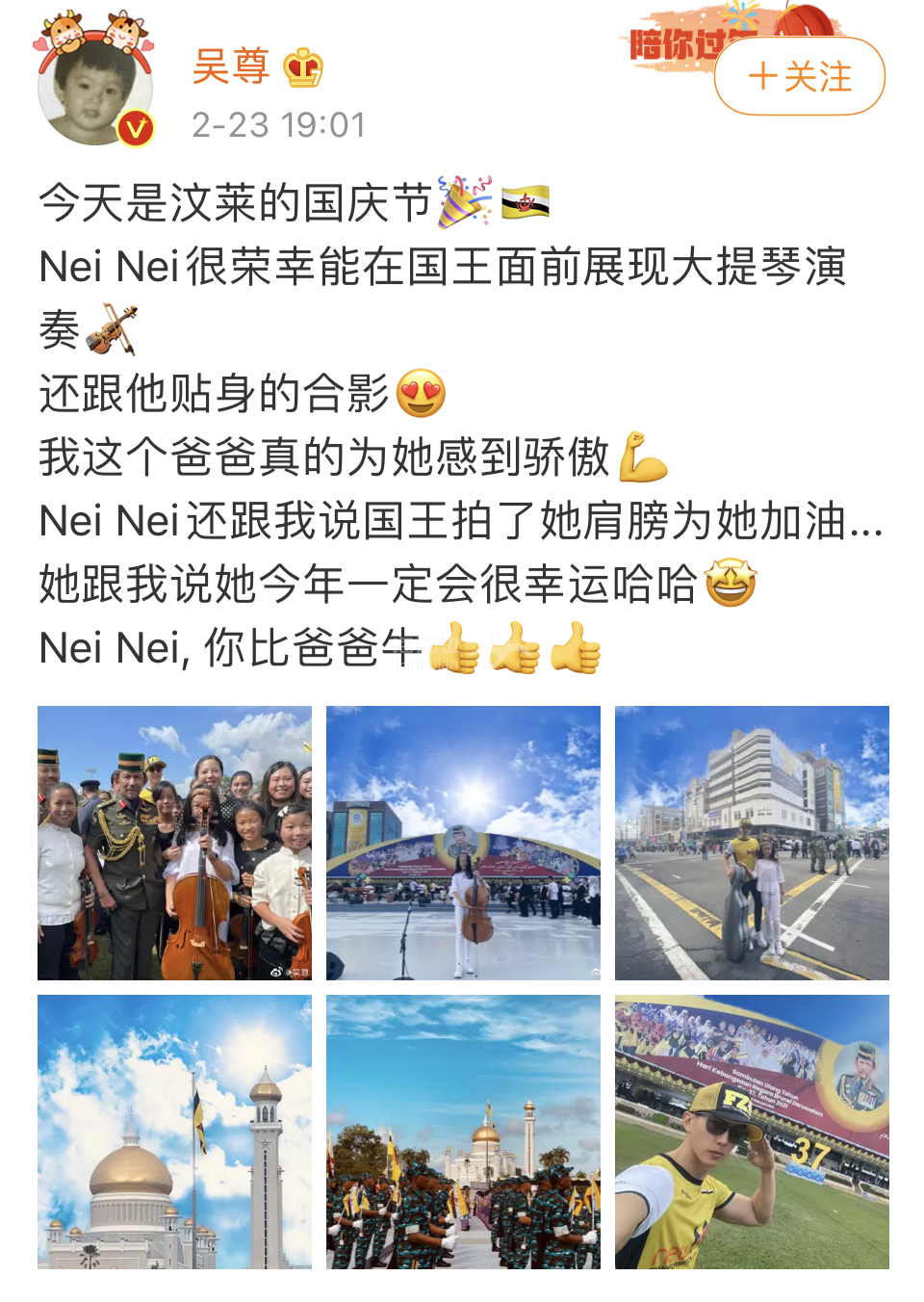Follow 吴尊 with the 关注 button
The width and height of the screenshot is (924, 1302).
click(799, 77)
